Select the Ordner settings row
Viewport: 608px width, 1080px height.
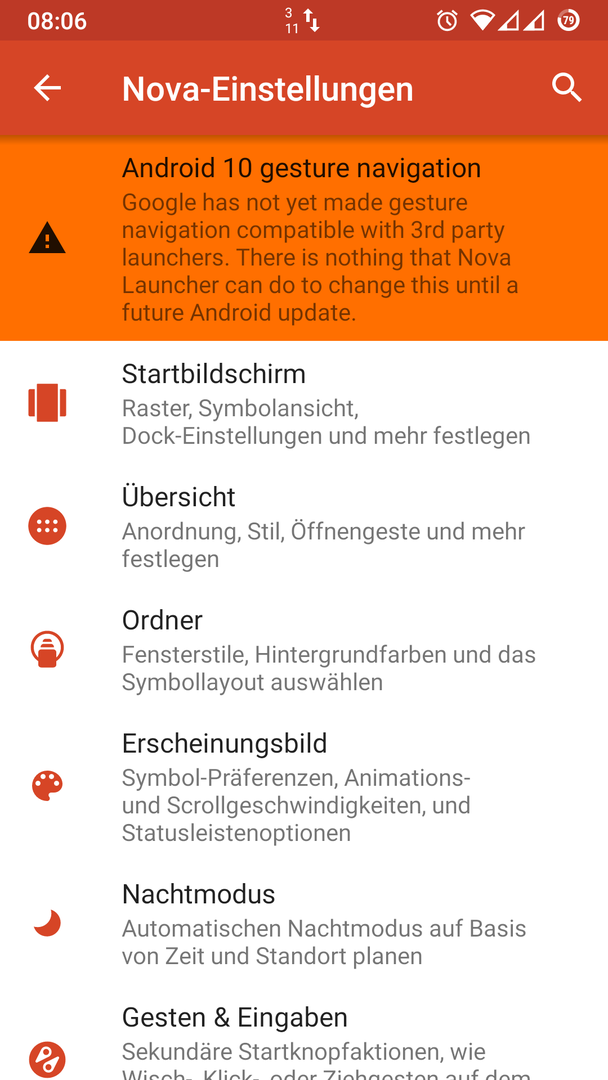point(304,650)
